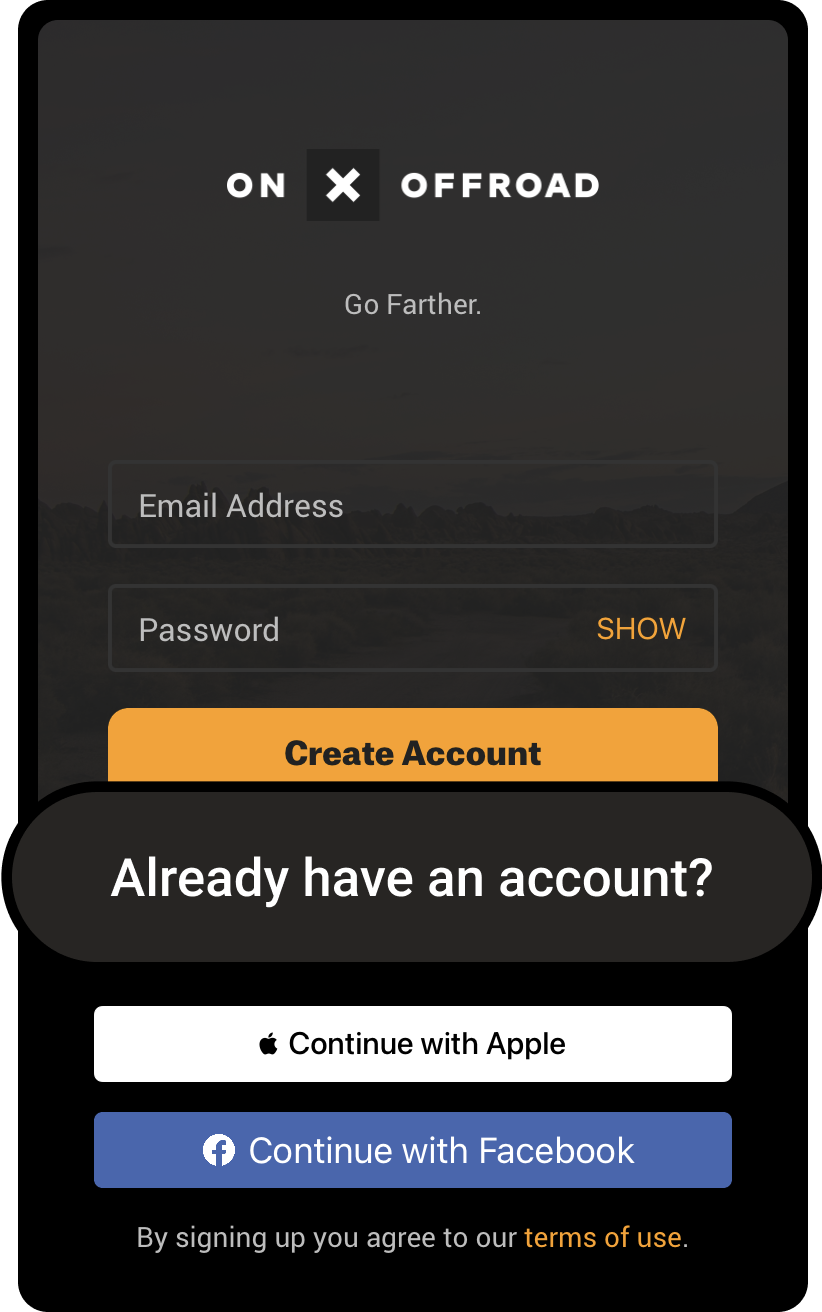The width and height of the screenshot is (822, 1312).
Task: Click the Apple icon on the sign-in button
Action: [x=267, y=1043]
